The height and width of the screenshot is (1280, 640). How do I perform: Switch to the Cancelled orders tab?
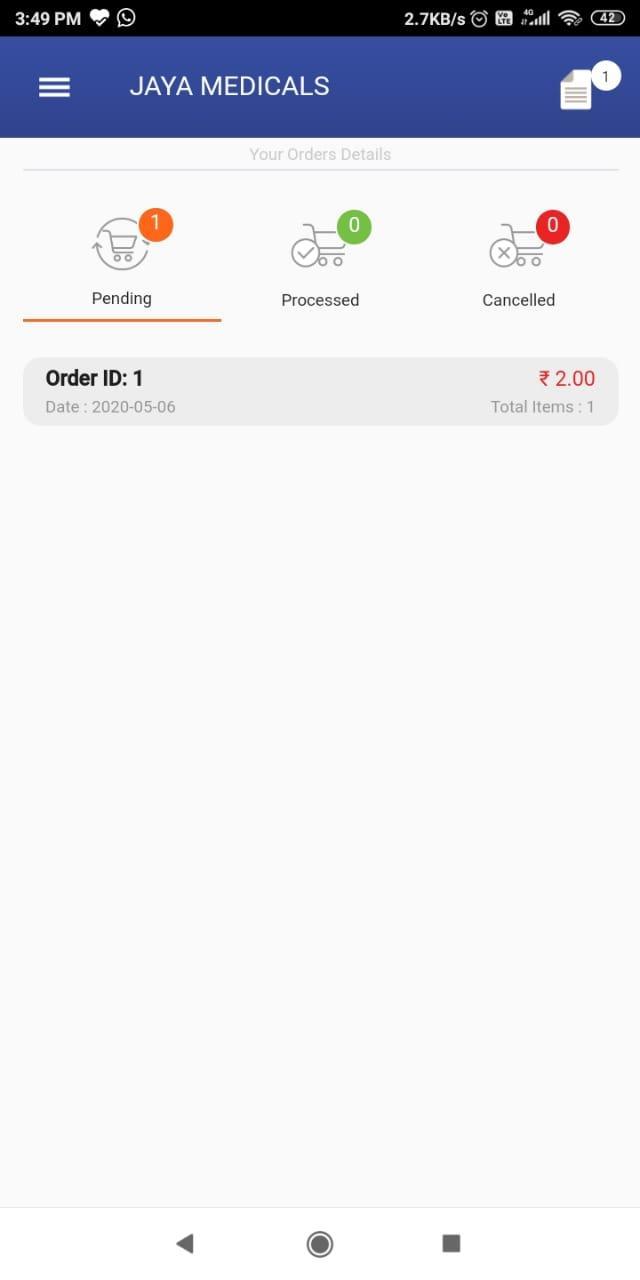(x=518, y=263)
